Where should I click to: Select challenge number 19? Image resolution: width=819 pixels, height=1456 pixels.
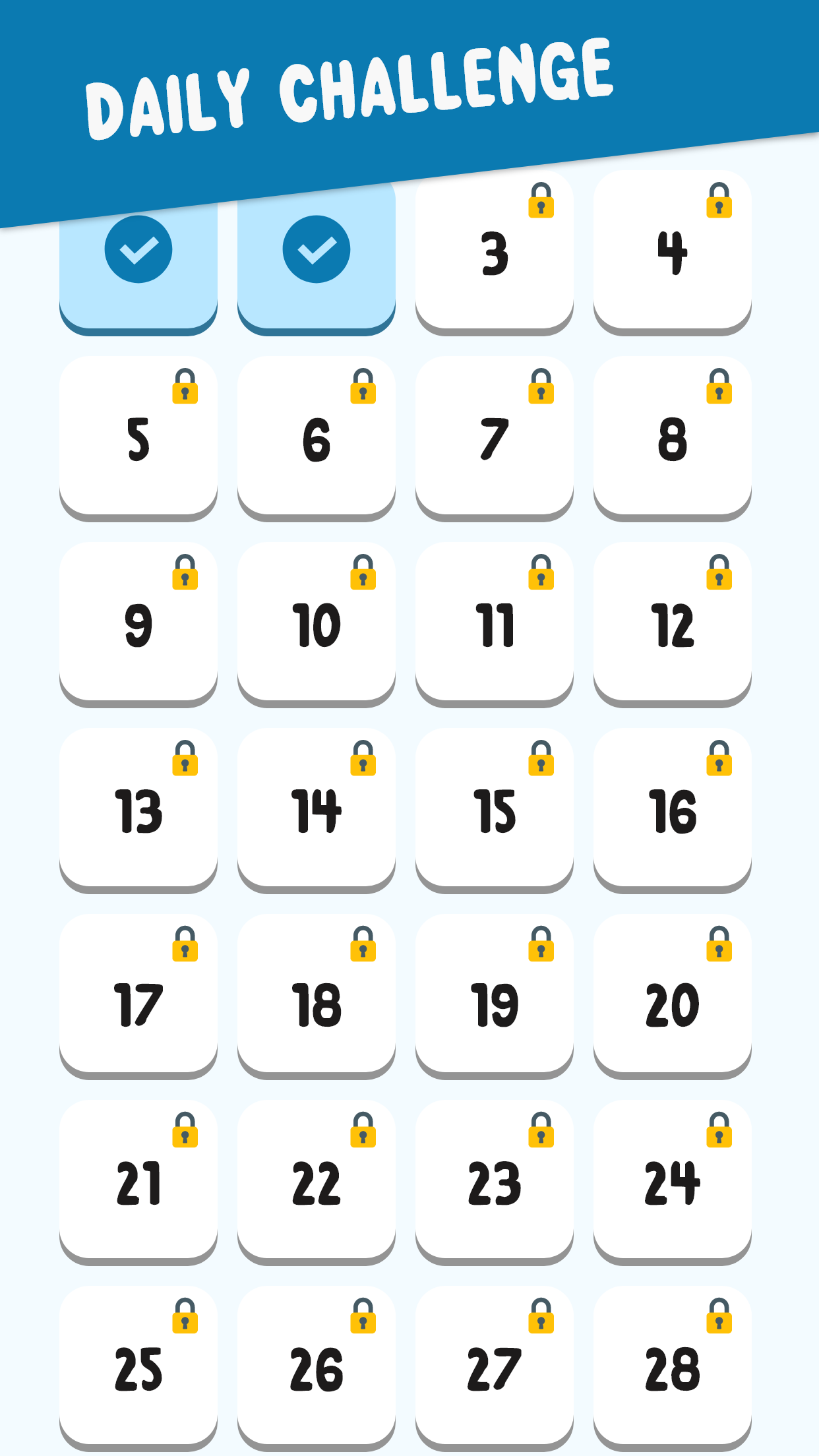pos(495,996)
